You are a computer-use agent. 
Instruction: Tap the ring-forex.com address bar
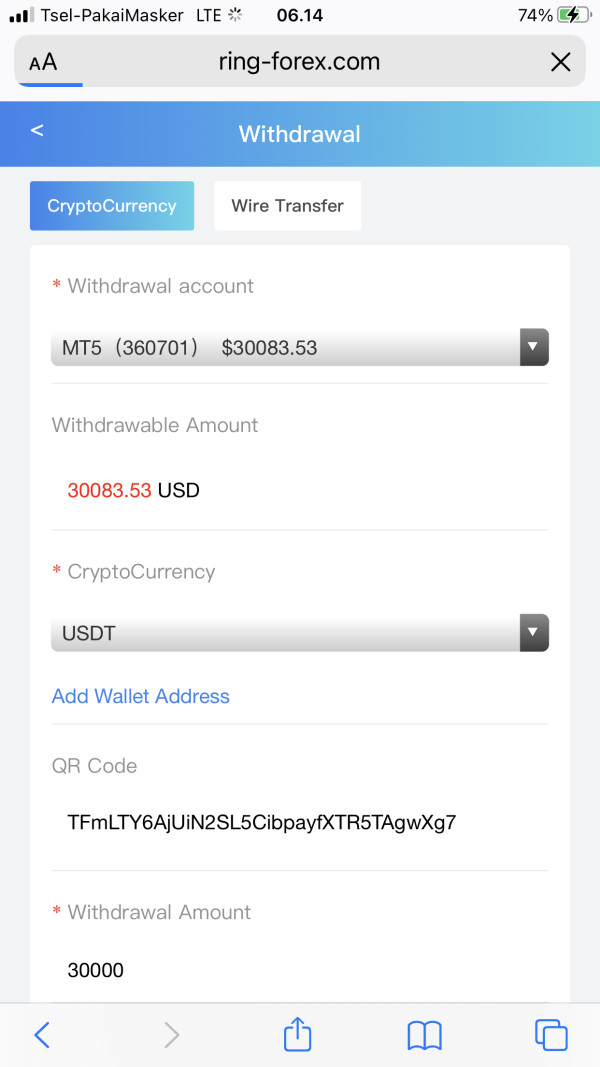pos(299,62)
